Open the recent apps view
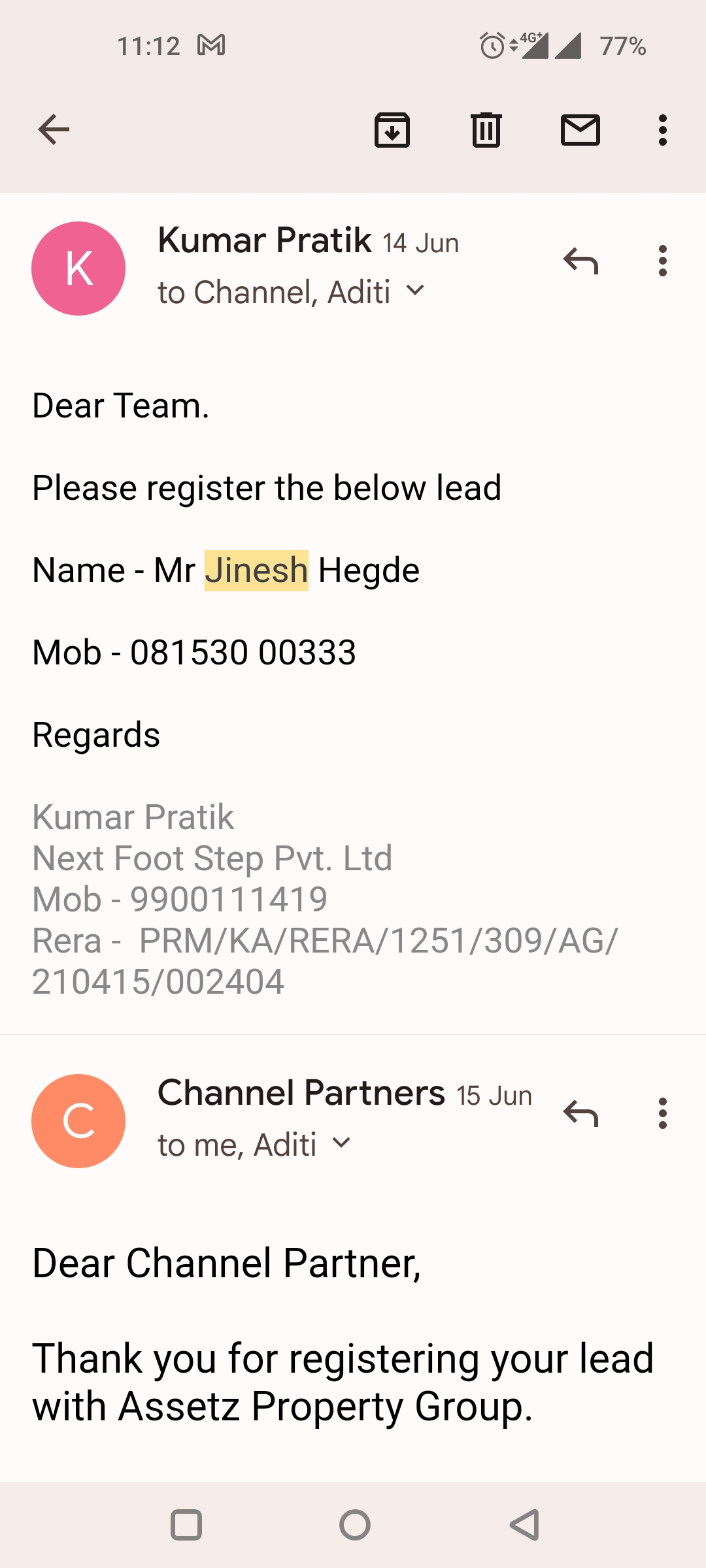The image size is (706, 1568). click(x=186, y=1525)
